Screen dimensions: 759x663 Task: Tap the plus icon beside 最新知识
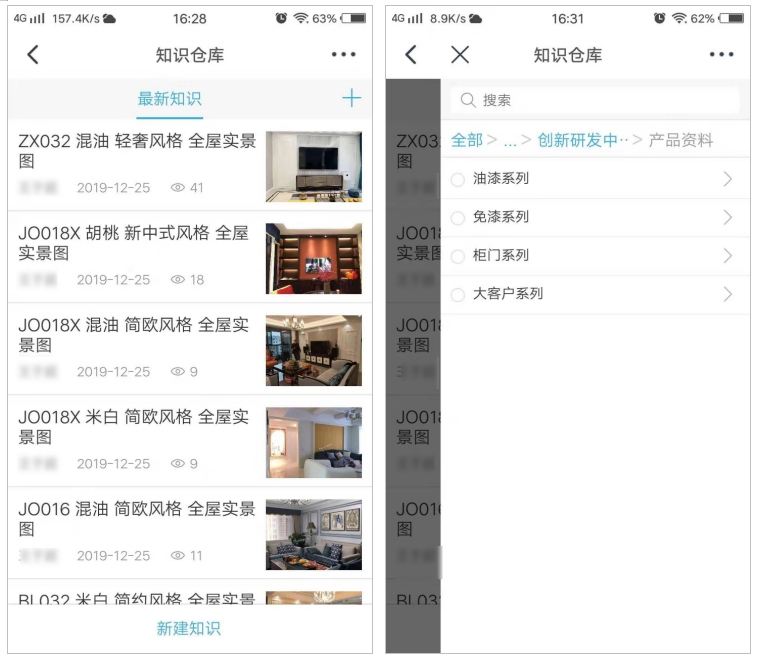click(351, 98)
